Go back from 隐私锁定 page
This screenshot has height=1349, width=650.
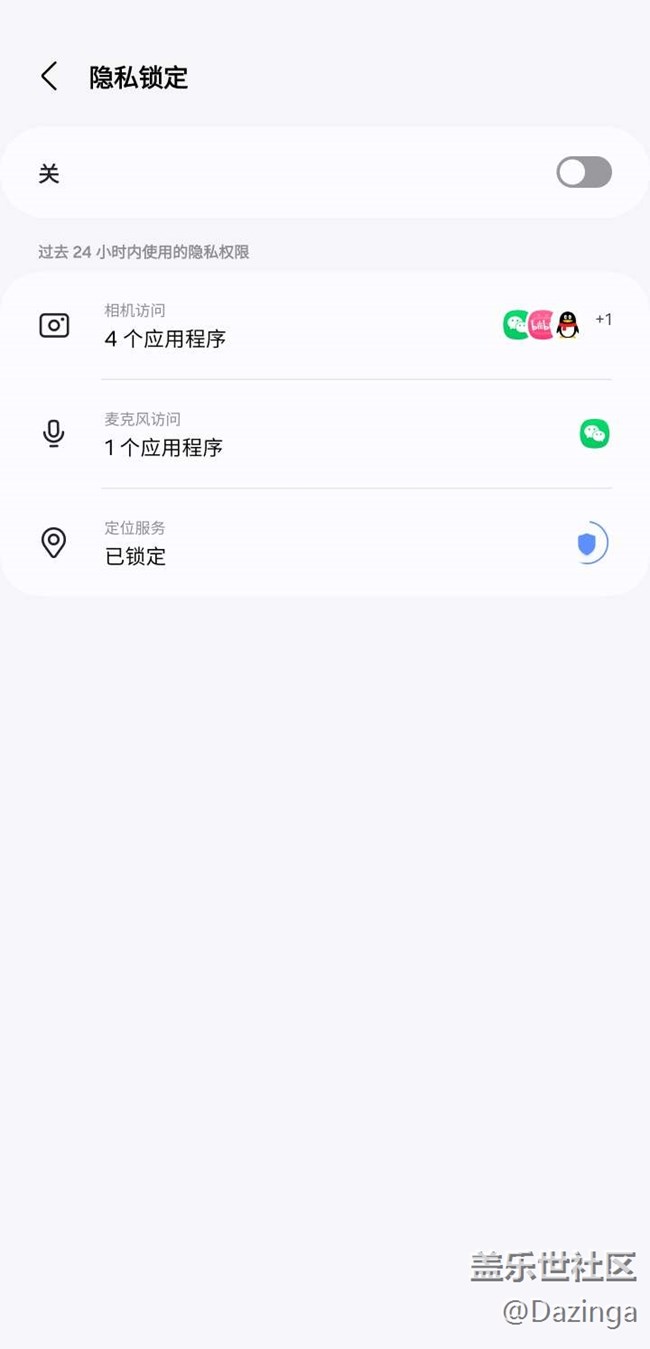click(49, 77)
